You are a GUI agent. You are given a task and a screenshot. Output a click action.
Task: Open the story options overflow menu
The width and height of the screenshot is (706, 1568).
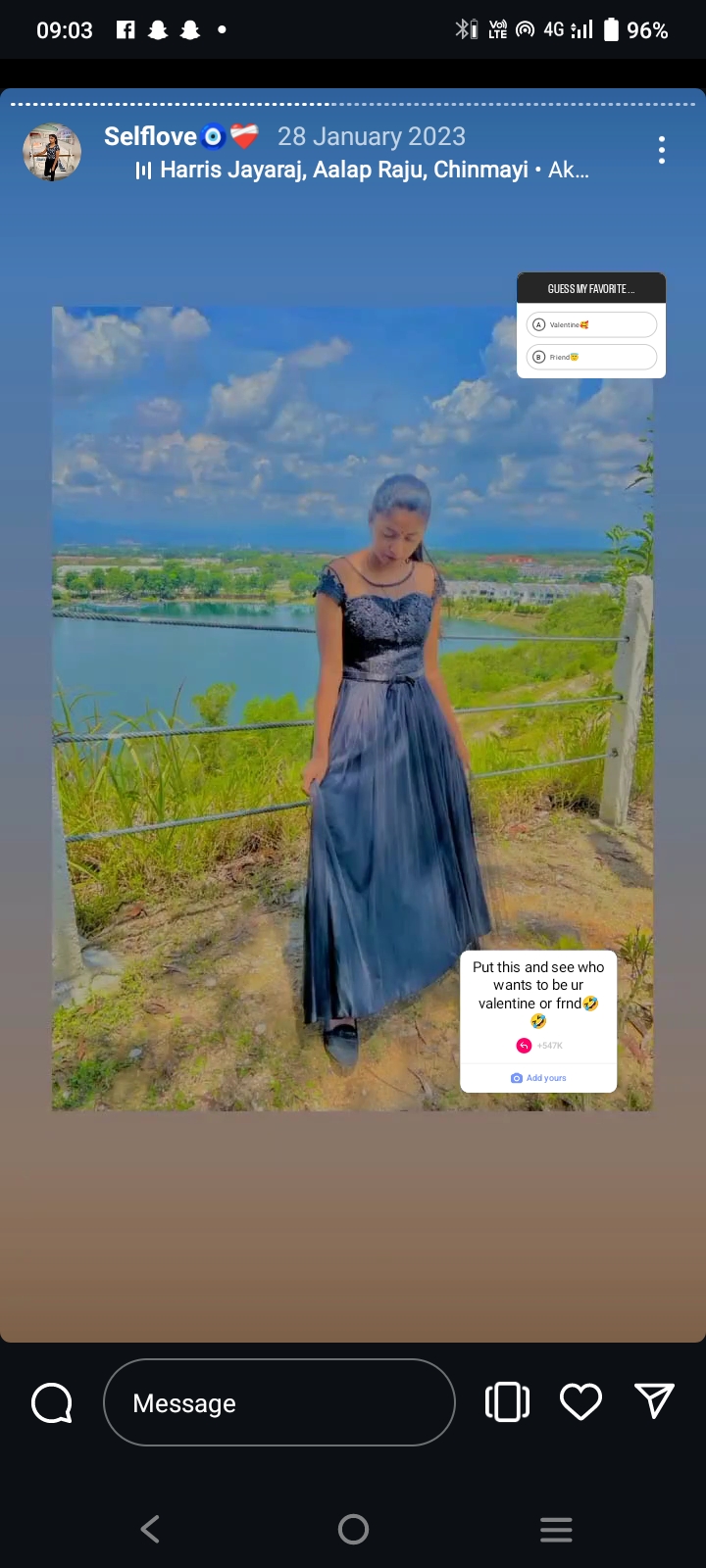click(662, 150)
